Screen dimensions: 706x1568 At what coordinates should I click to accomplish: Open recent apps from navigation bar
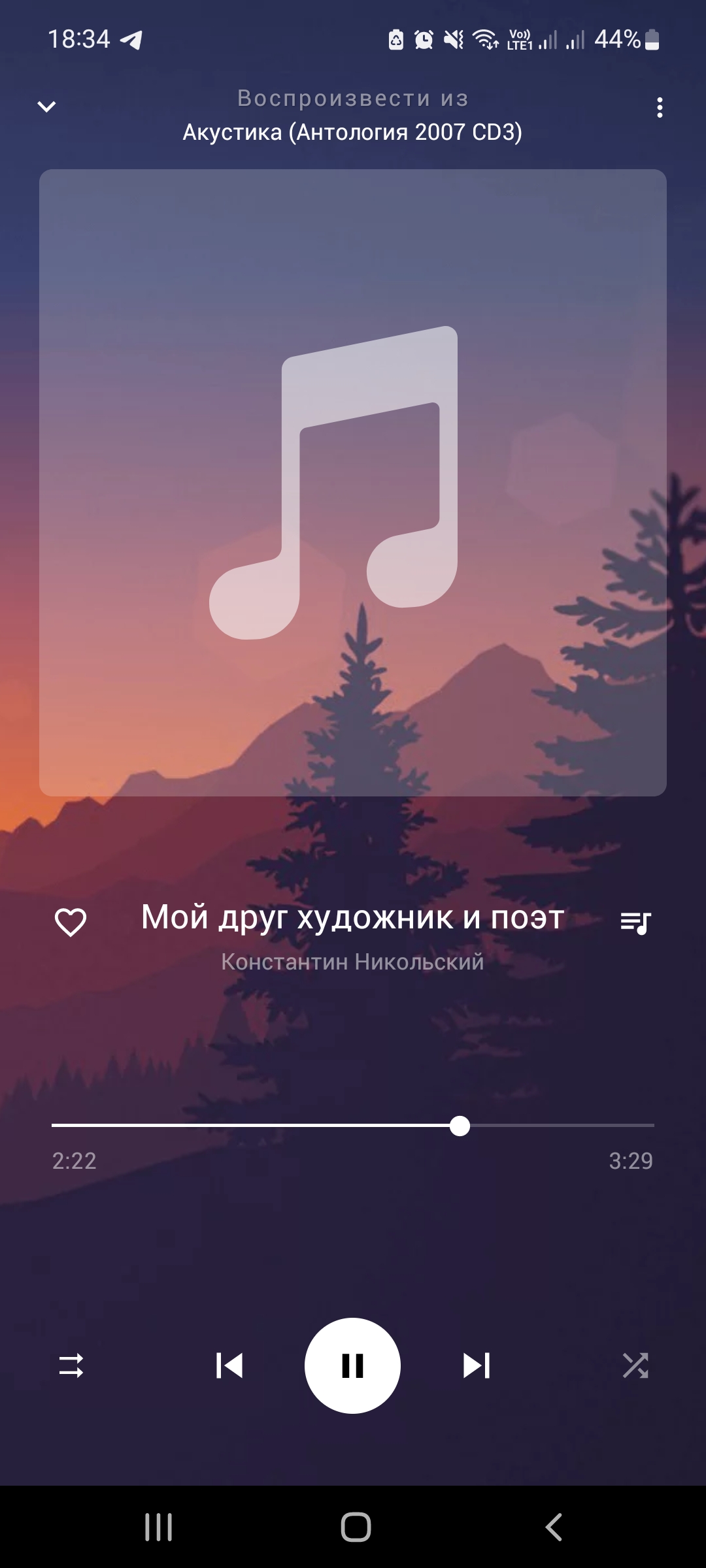coord(158,1527)
